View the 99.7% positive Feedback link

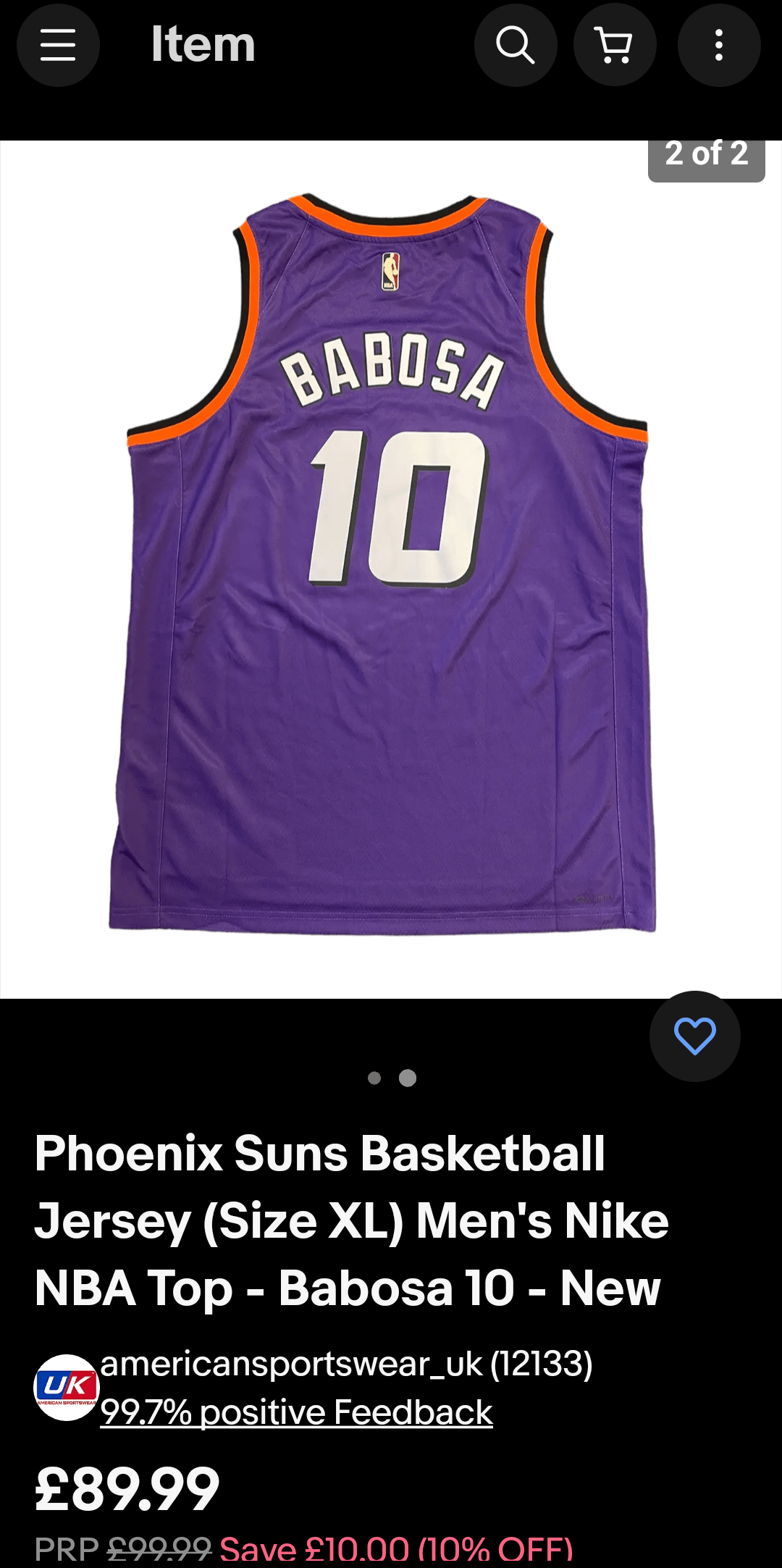[296, 1412]
